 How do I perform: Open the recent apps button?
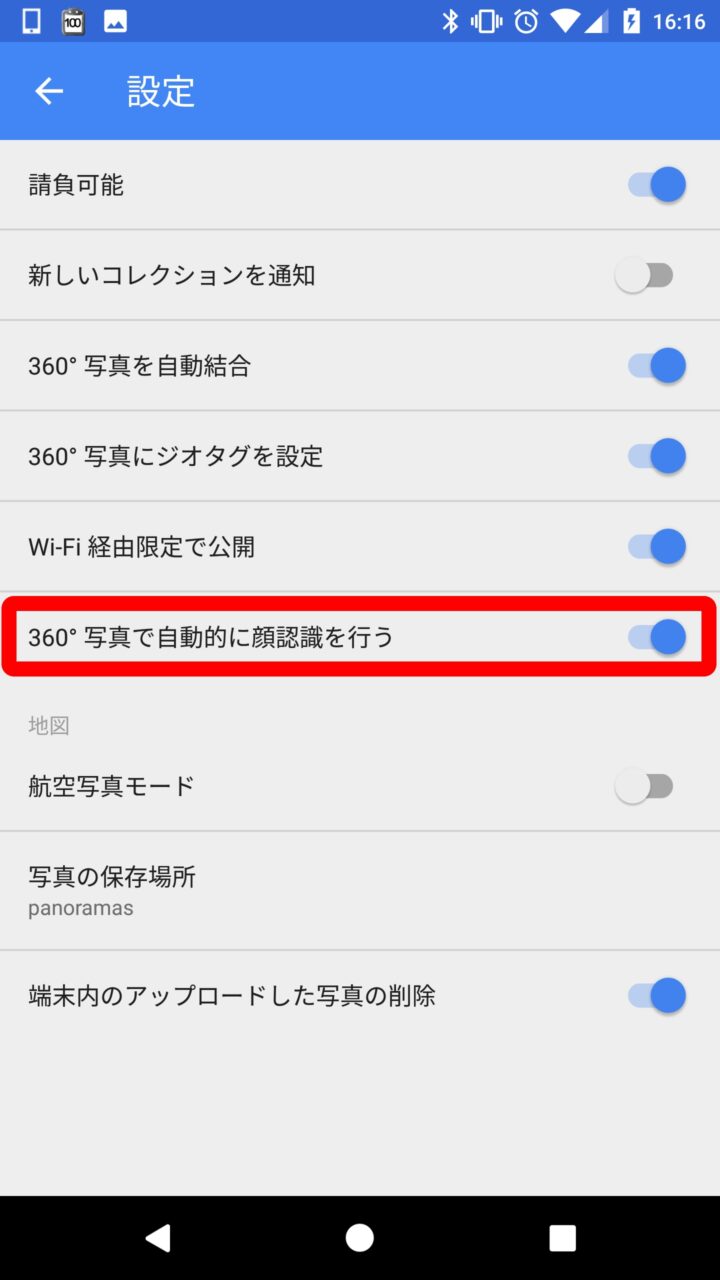(x=562, y=1238)
